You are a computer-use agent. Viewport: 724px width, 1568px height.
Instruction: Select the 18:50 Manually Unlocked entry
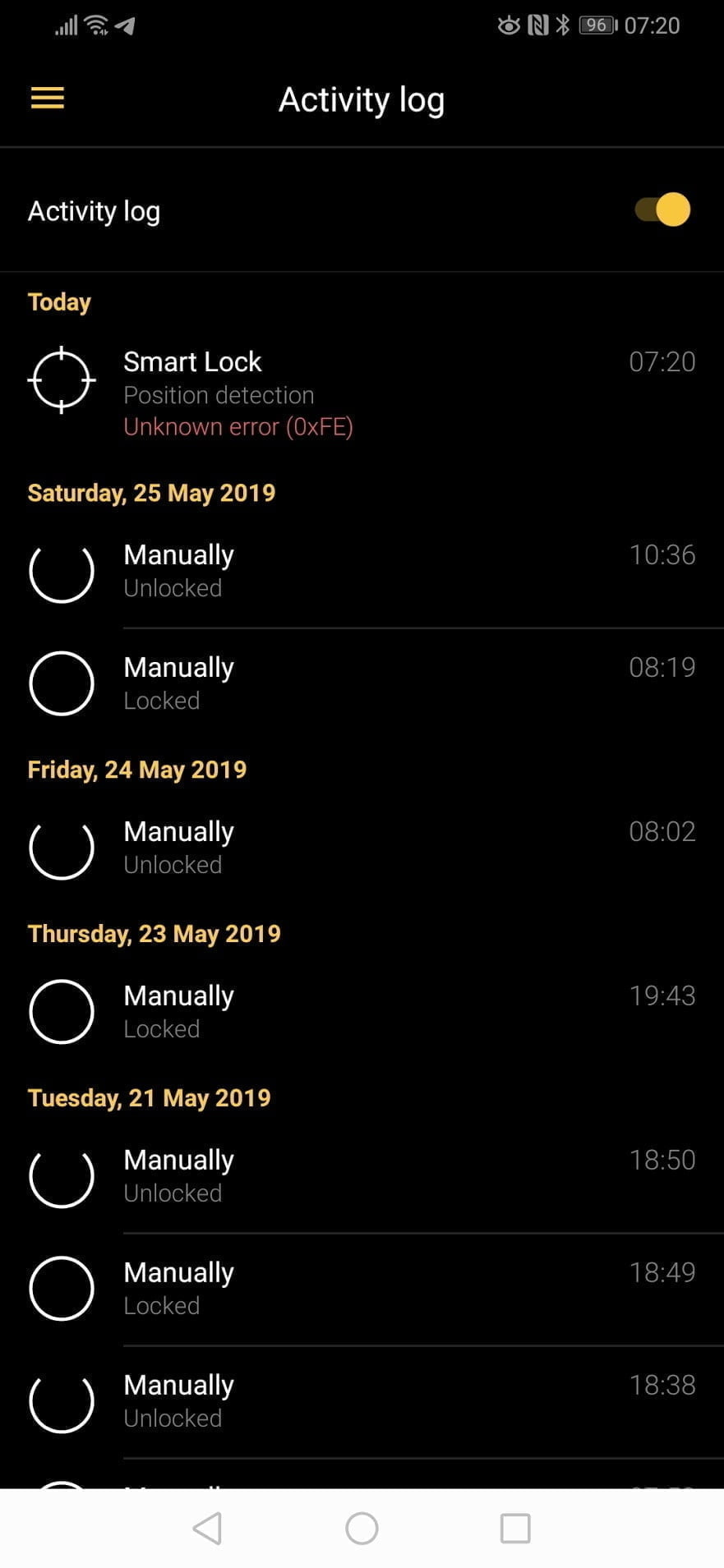pos(362,1176)
